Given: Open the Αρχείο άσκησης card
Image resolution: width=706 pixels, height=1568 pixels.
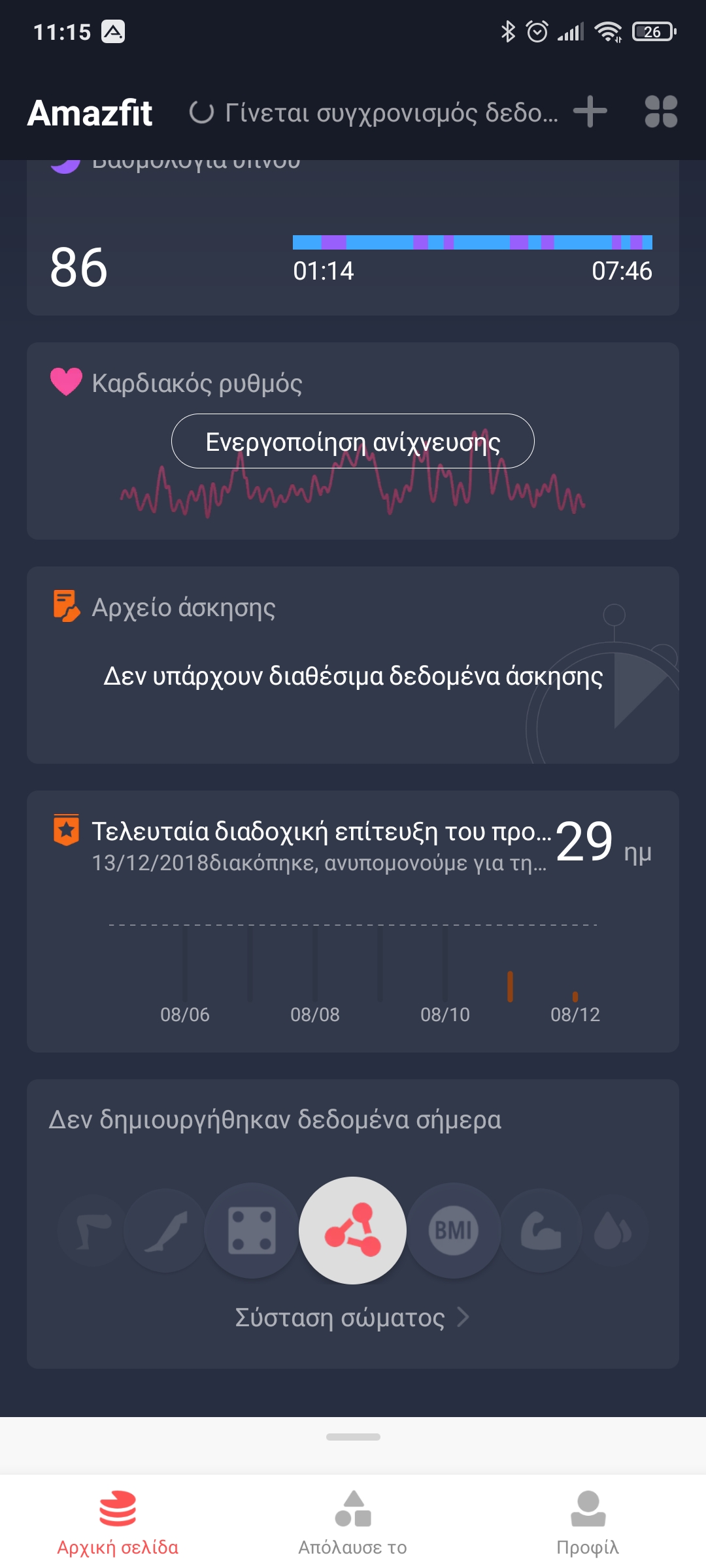Looking at the screenshot, I should point(353,664).
